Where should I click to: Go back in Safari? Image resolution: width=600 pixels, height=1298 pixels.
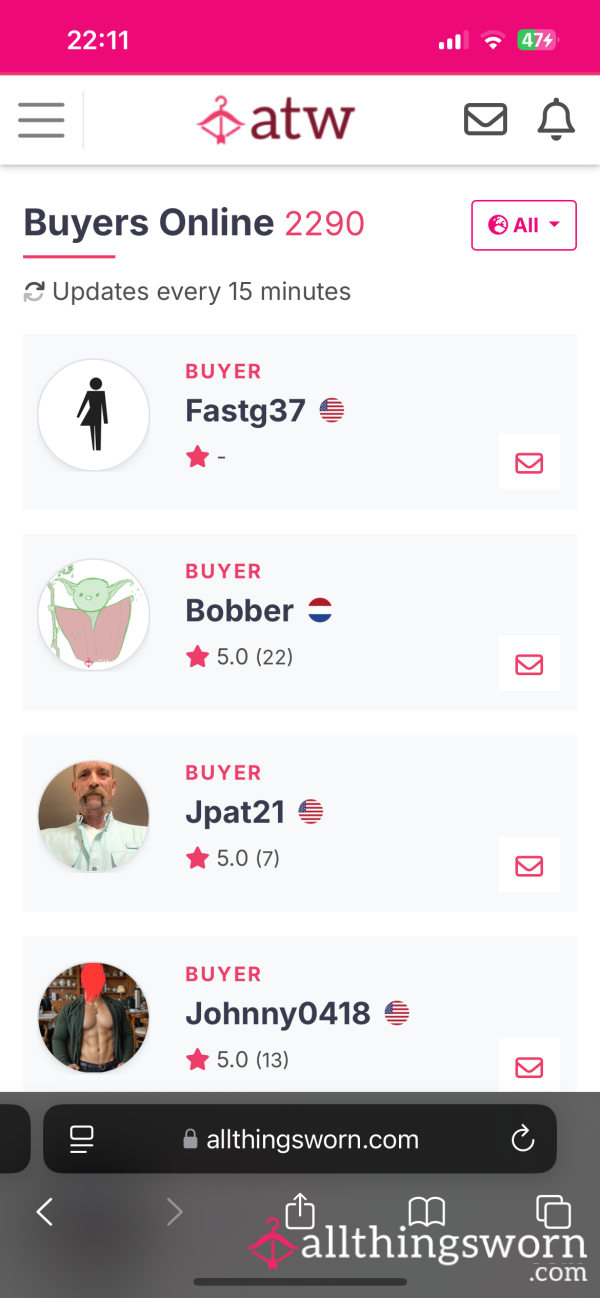[x=44, y=1212]
